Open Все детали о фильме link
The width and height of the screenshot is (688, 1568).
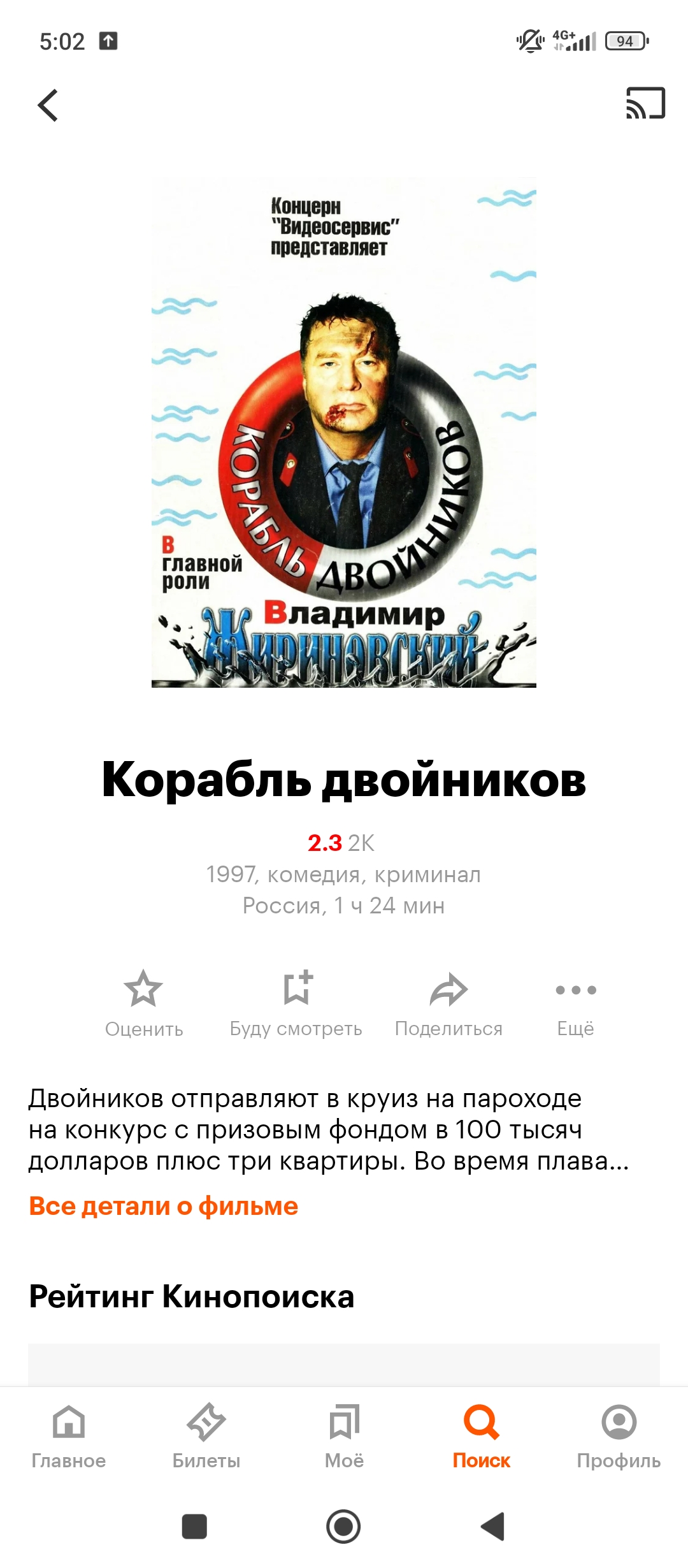pos(164,1206)
